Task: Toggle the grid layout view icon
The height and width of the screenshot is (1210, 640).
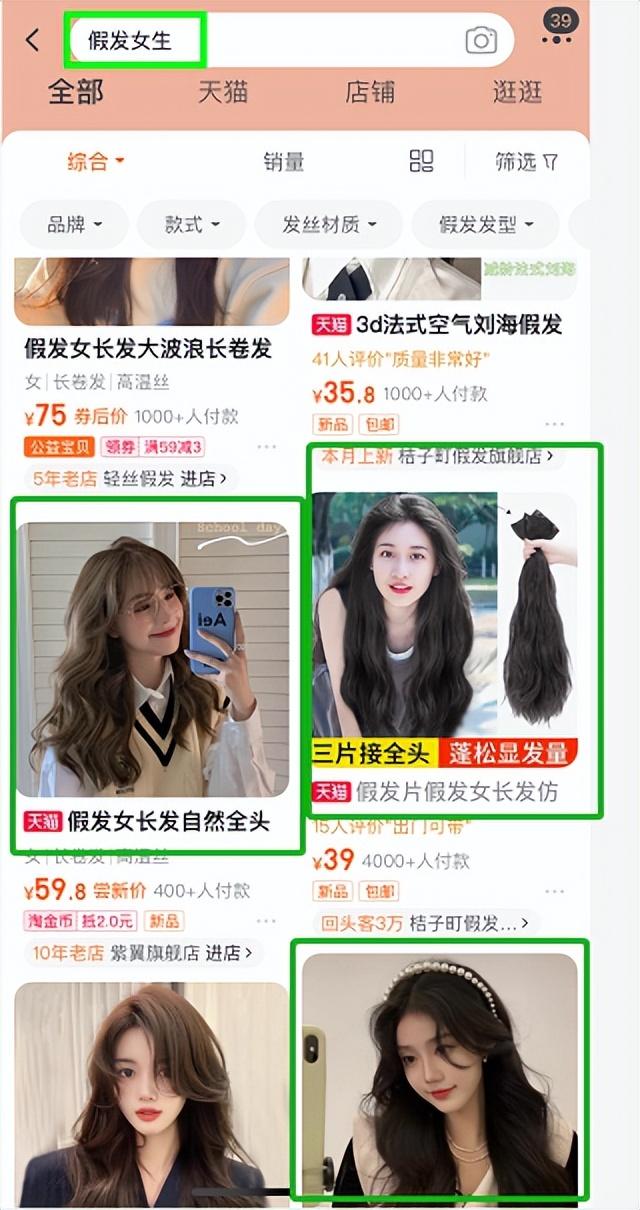Action: pyautogui.click(x=422, y=162)
